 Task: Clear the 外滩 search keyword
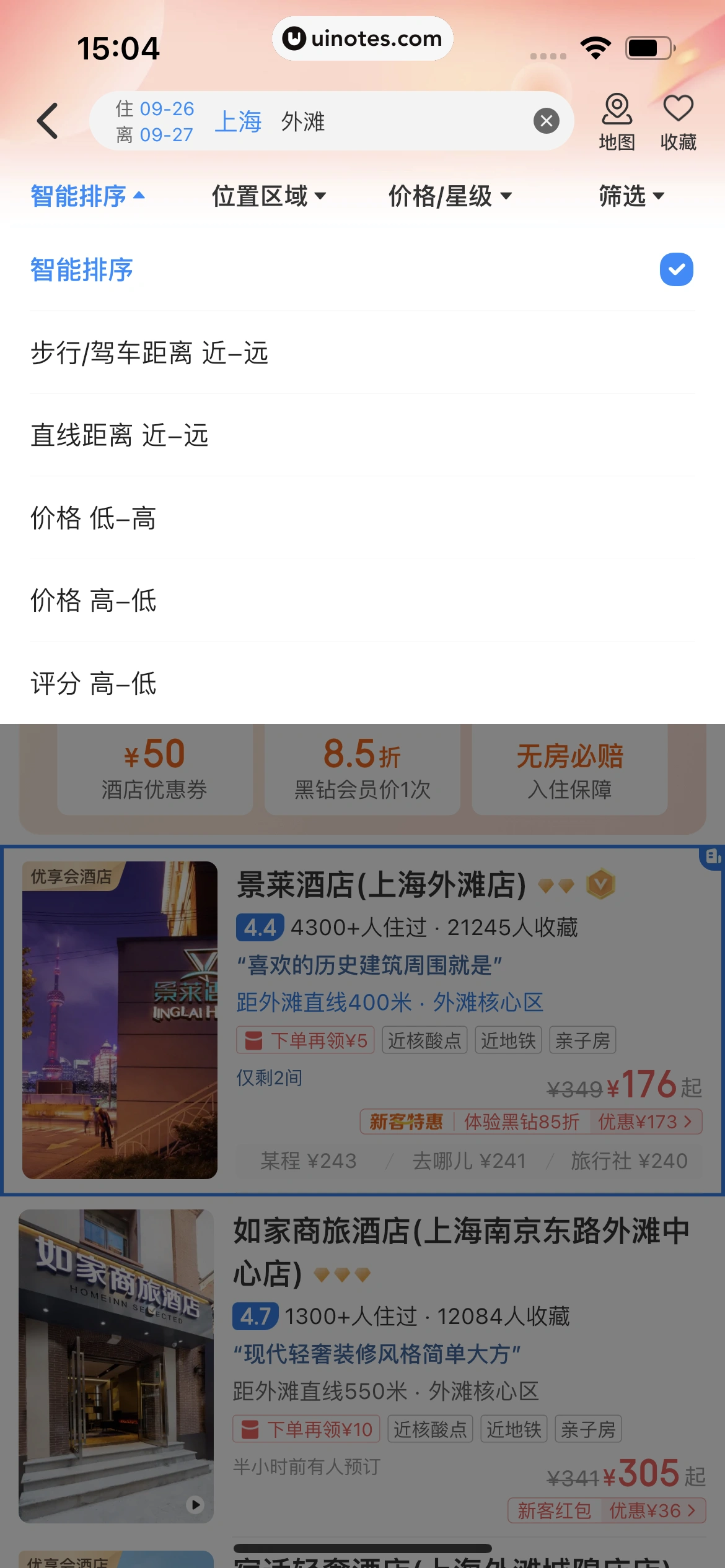(546, 121)
